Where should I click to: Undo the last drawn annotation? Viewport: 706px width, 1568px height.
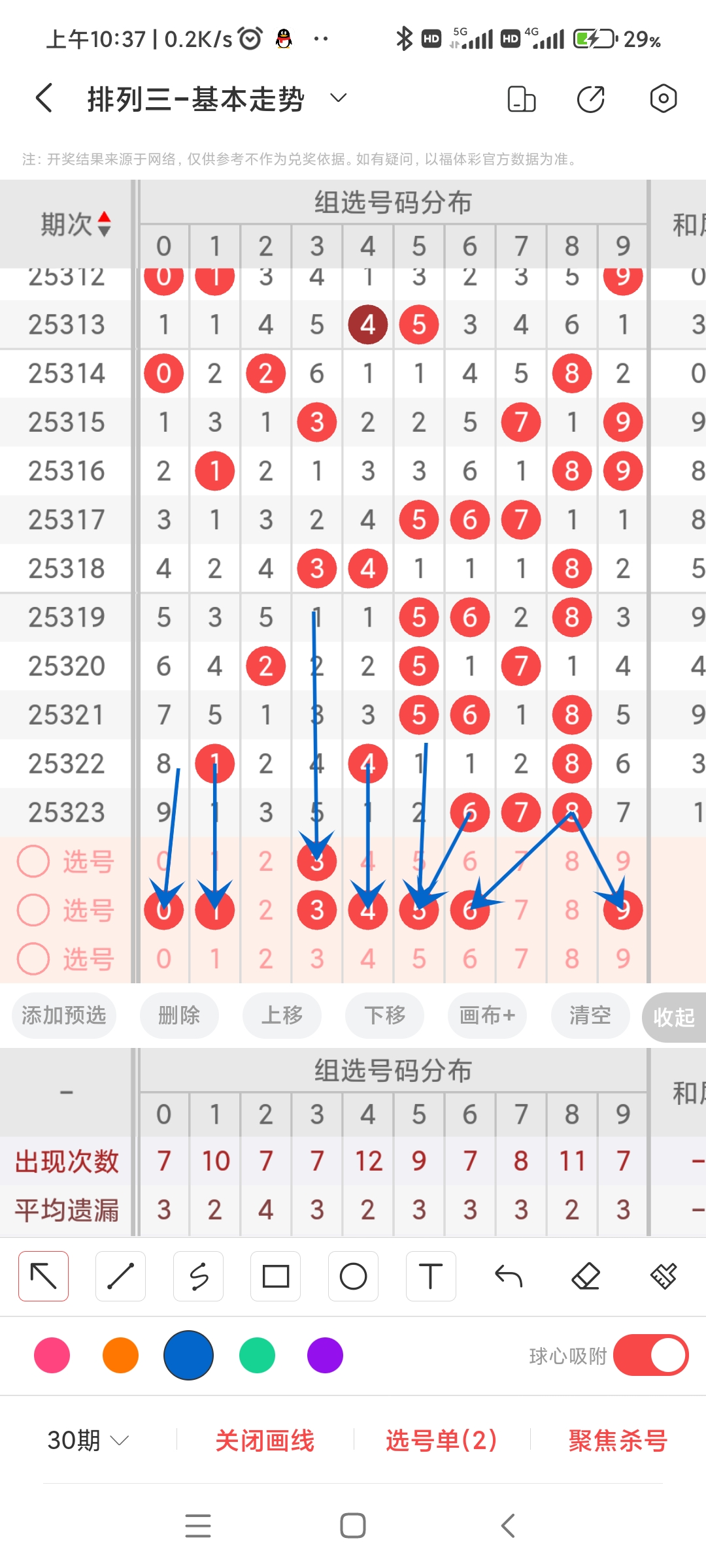(509, 1275)
